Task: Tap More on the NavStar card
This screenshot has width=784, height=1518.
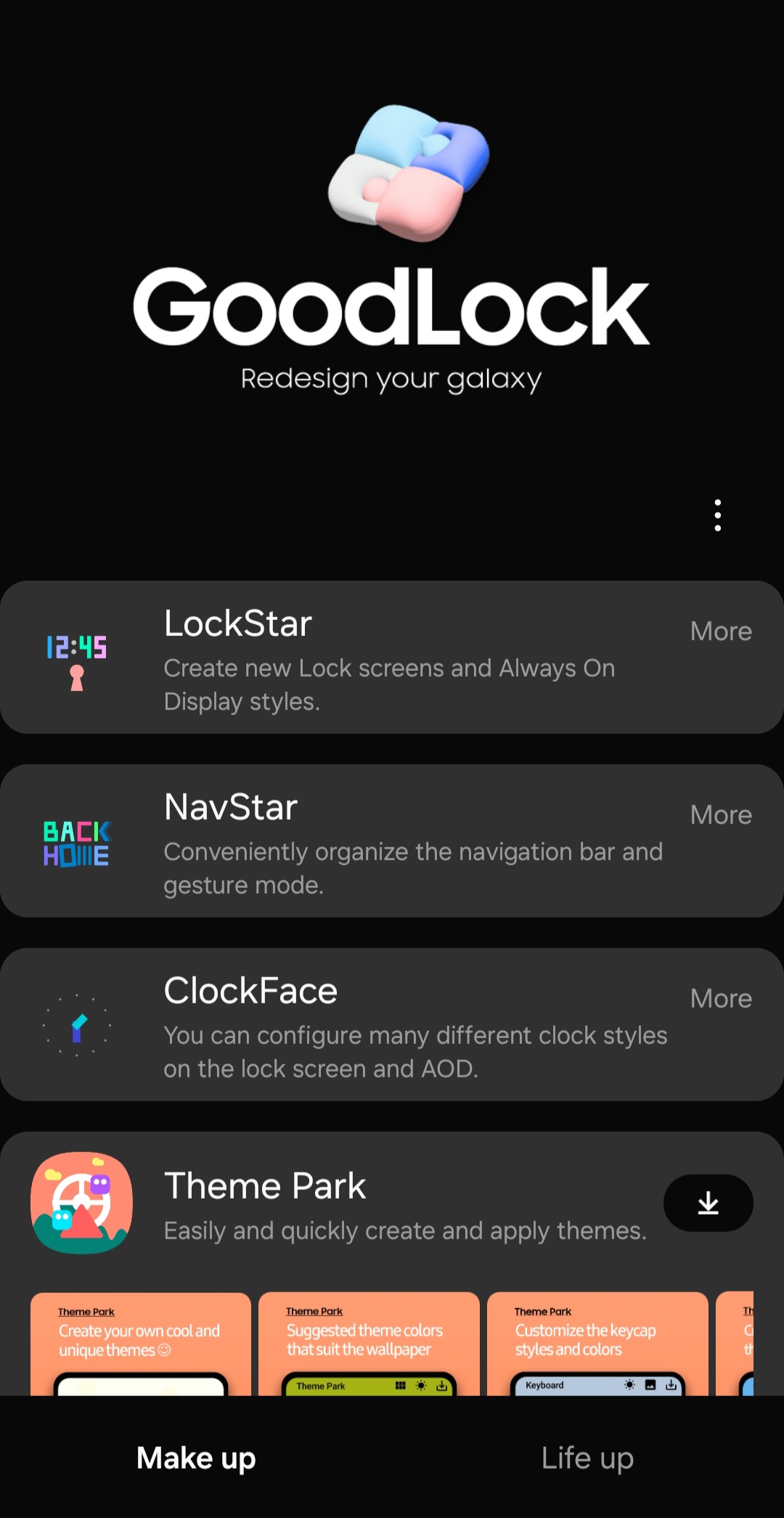Action: pyautogui.click(x=720, y=815)
